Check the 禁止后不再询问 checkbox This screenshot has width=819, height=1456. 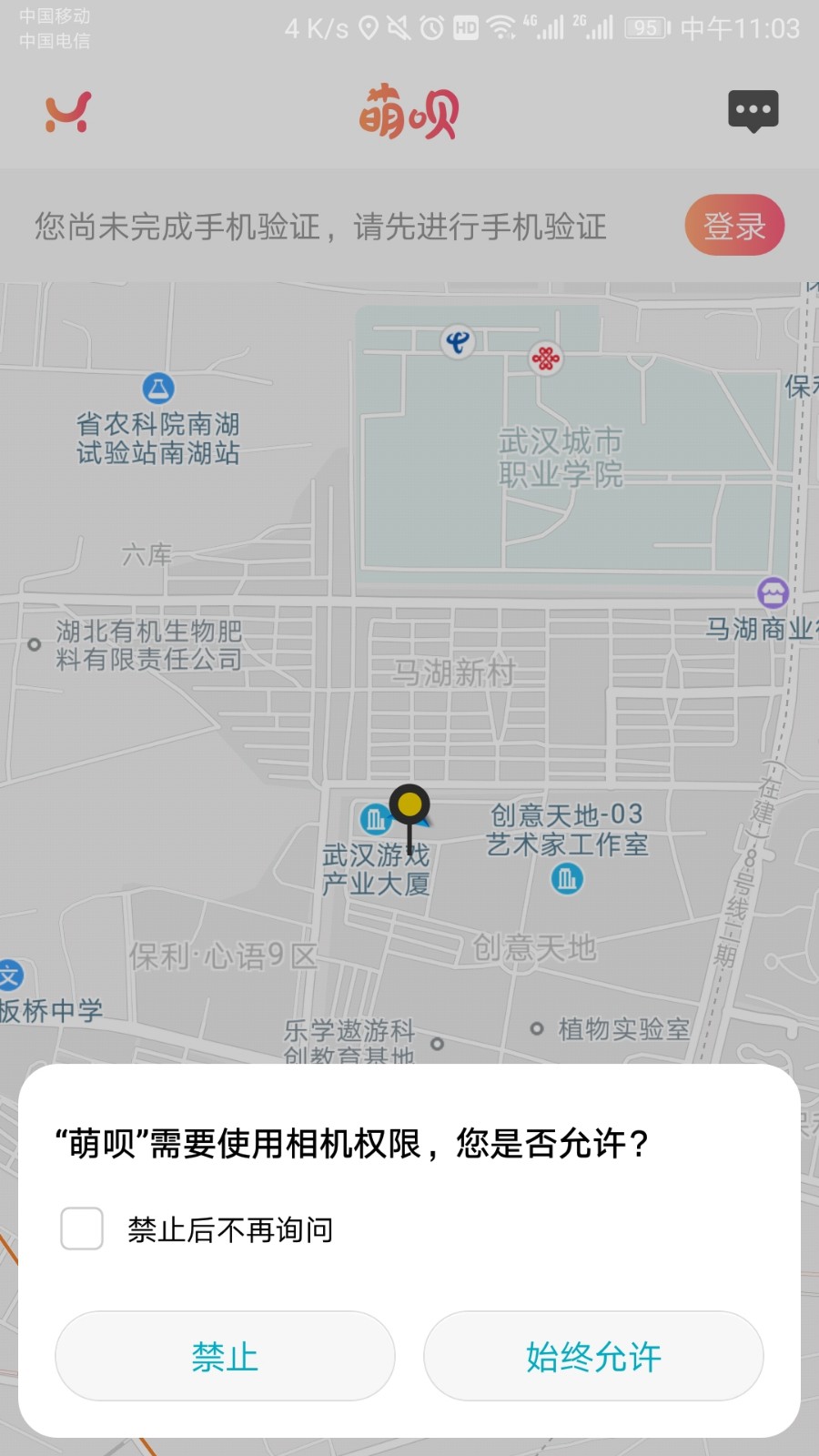tap(82, 1228)
